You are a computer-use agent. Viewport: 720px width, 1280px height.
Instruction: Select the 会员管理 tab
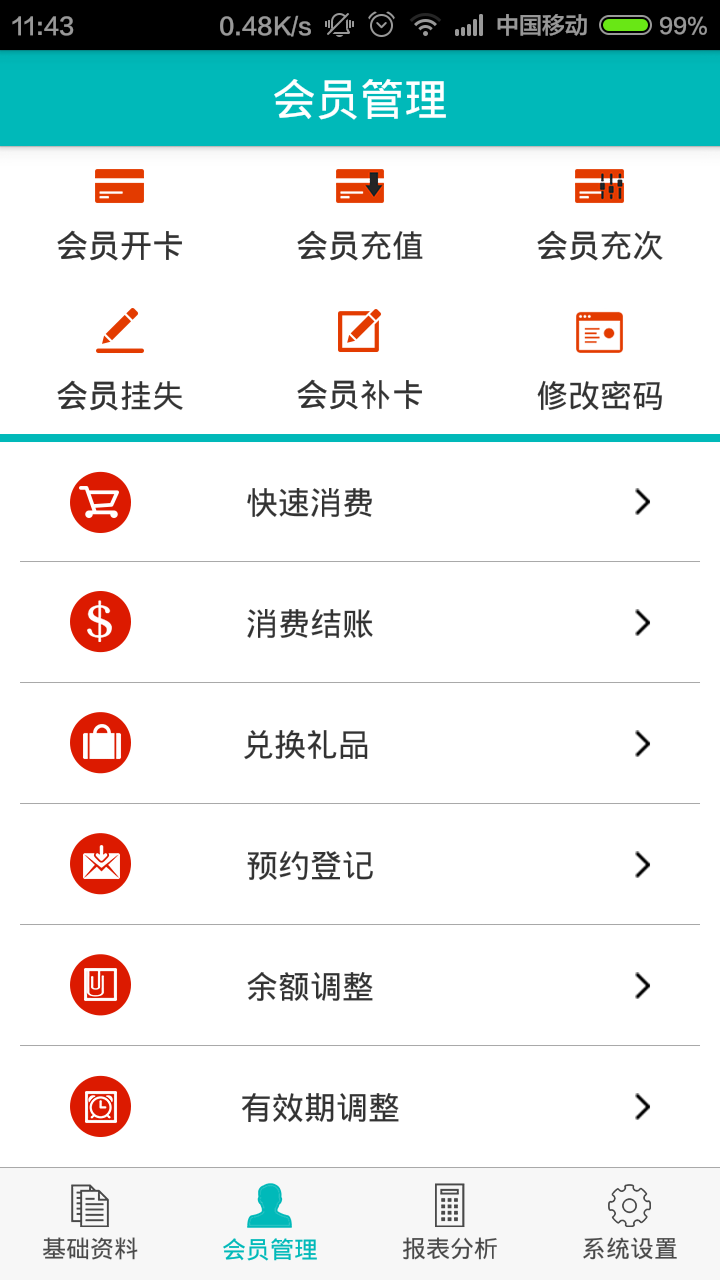270,1223
